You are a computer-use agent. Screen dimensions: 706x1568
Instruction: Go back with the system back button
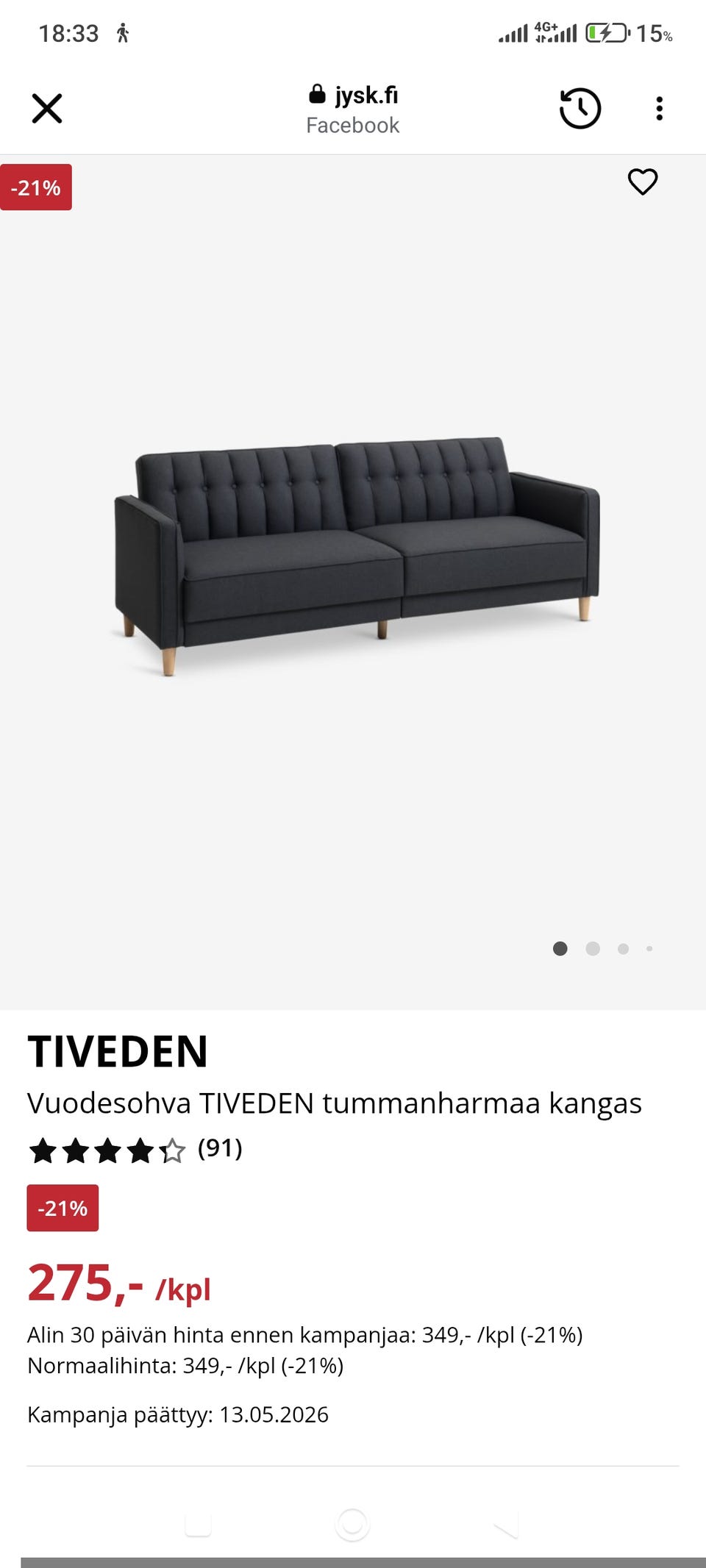pos(506,1525)
